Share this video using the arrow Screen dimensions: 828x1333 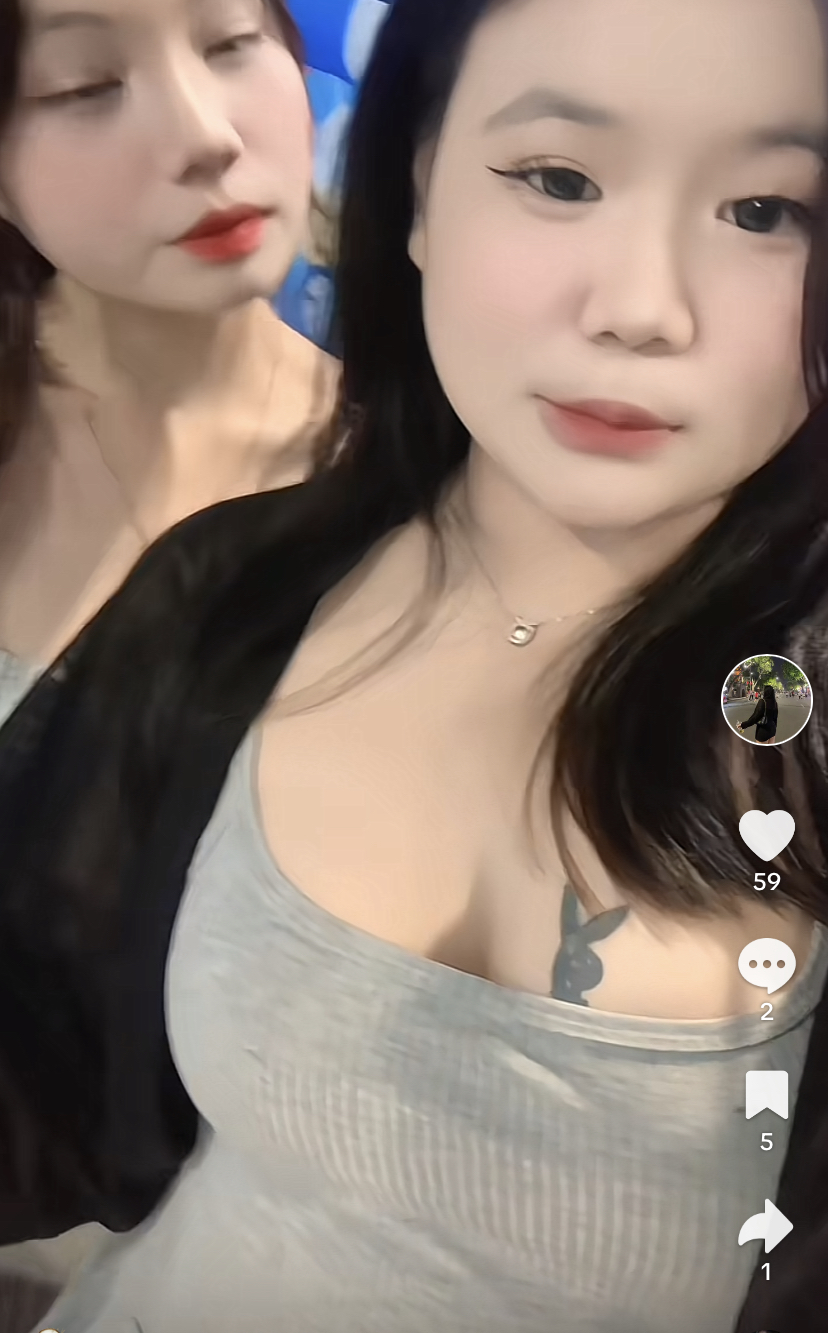point(766,1225)
